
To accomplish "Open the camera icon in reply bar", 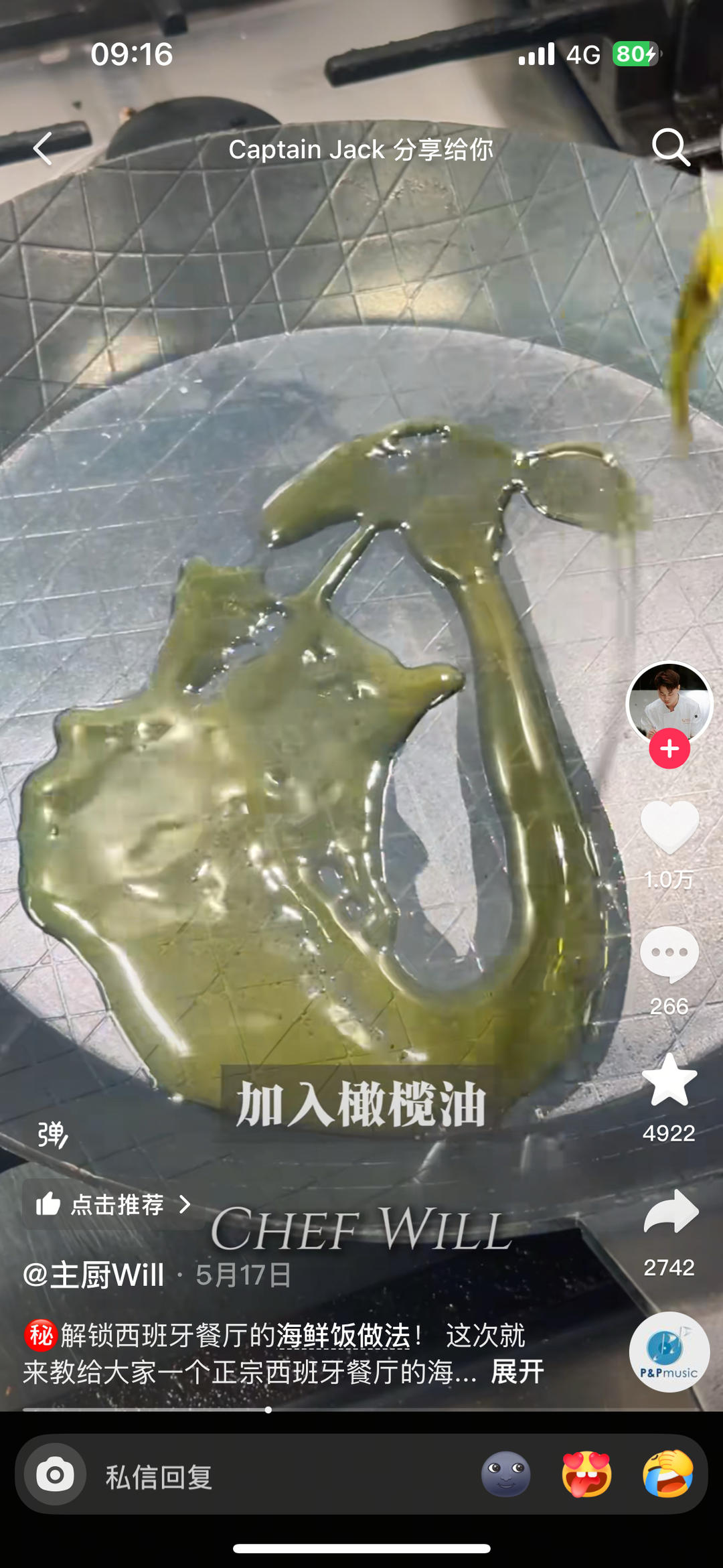I will point(55,1474).
